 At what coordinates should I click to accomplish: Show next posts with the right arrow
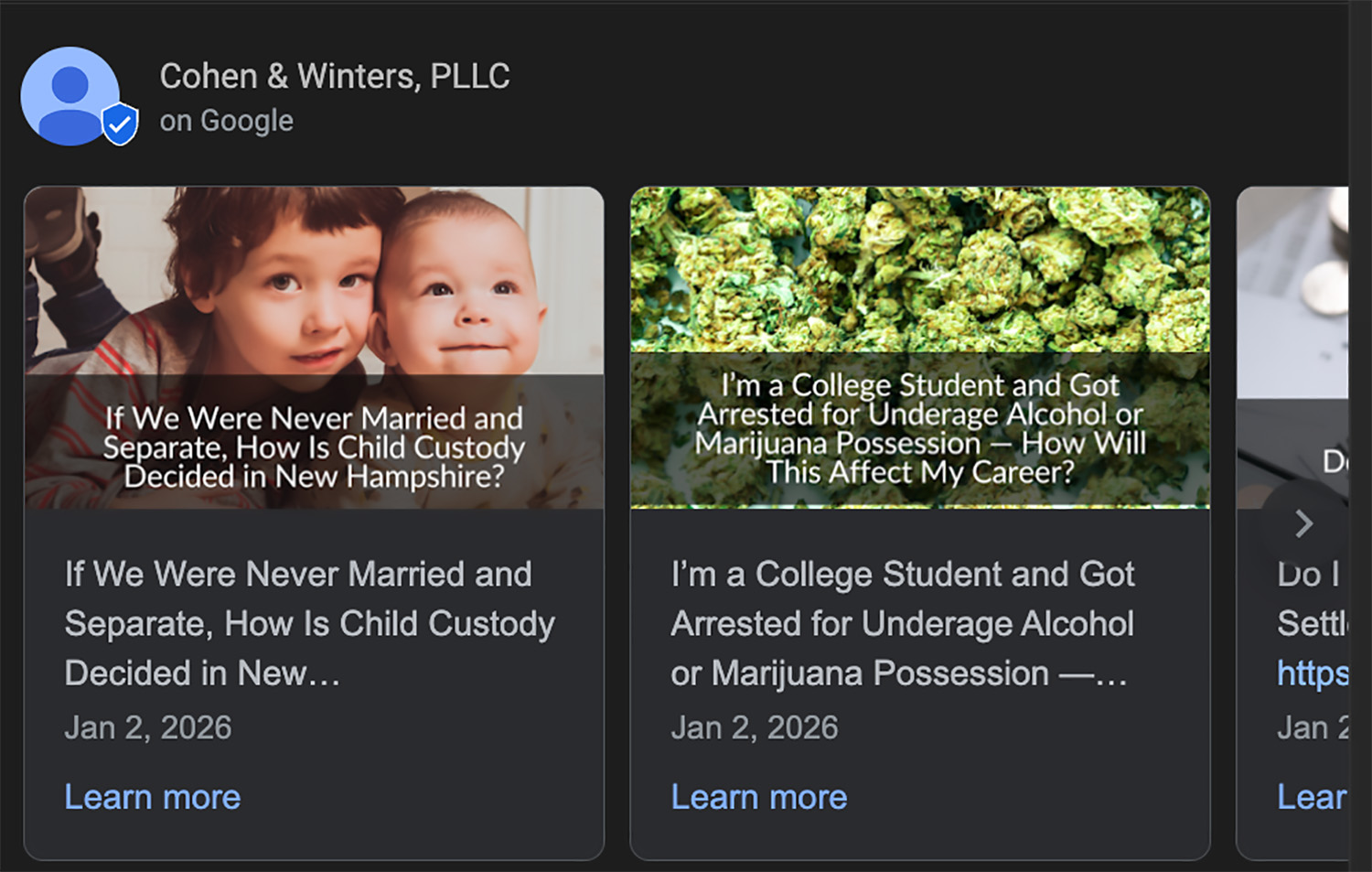click(x=1303, y=523)
